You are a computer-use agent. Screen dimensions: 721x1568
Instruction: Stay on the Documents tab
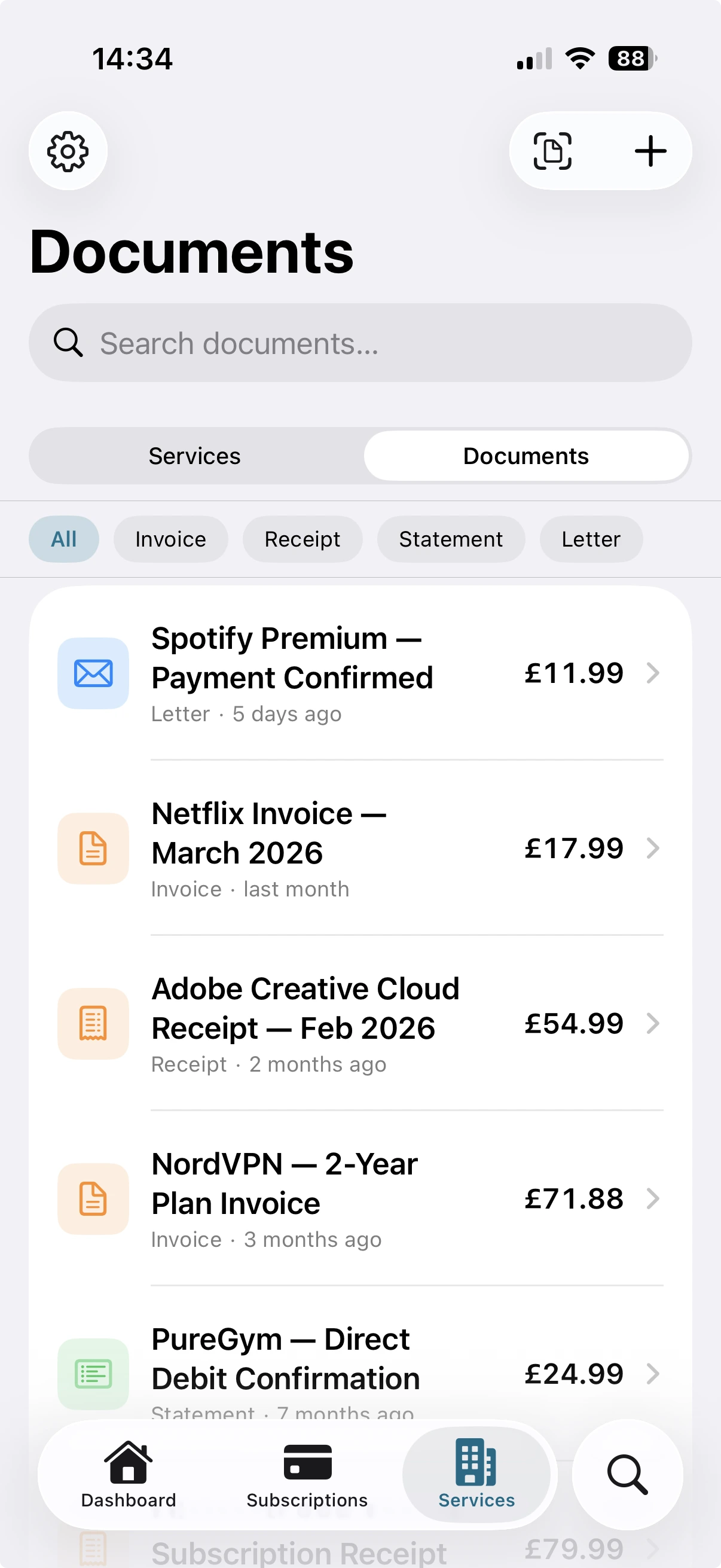point(526,455)
